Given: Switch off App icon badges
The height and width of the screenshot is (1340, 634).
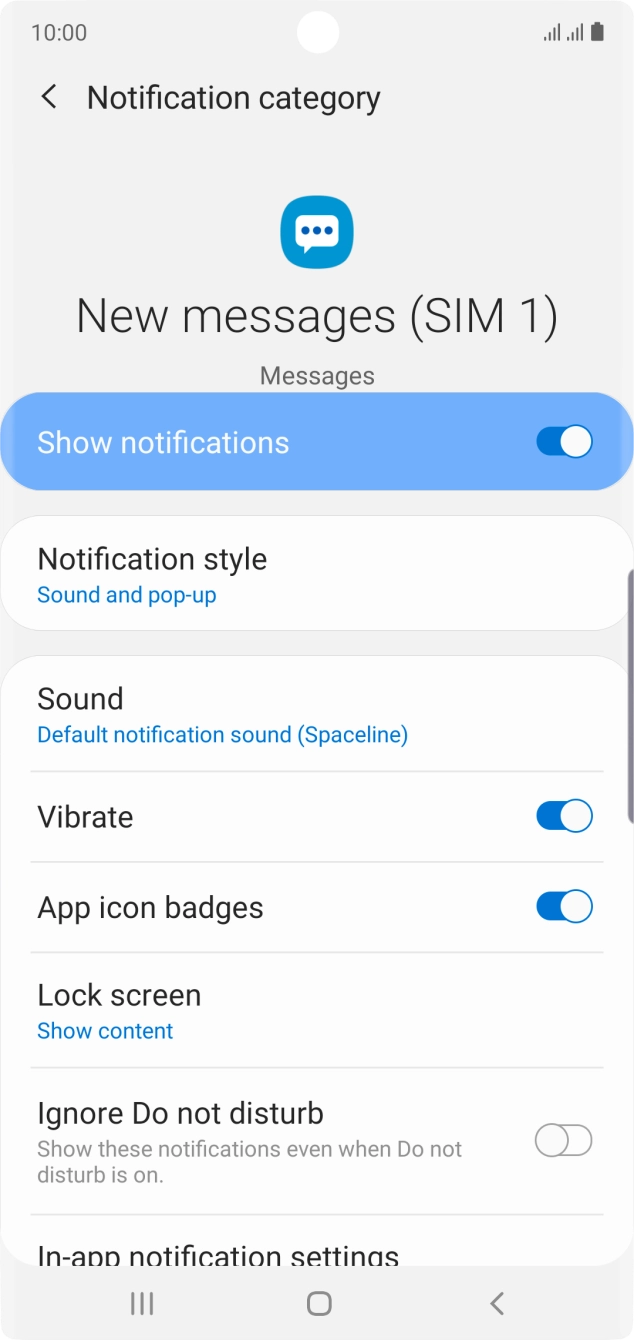Looking at the screenshot, I should [564, 907].
